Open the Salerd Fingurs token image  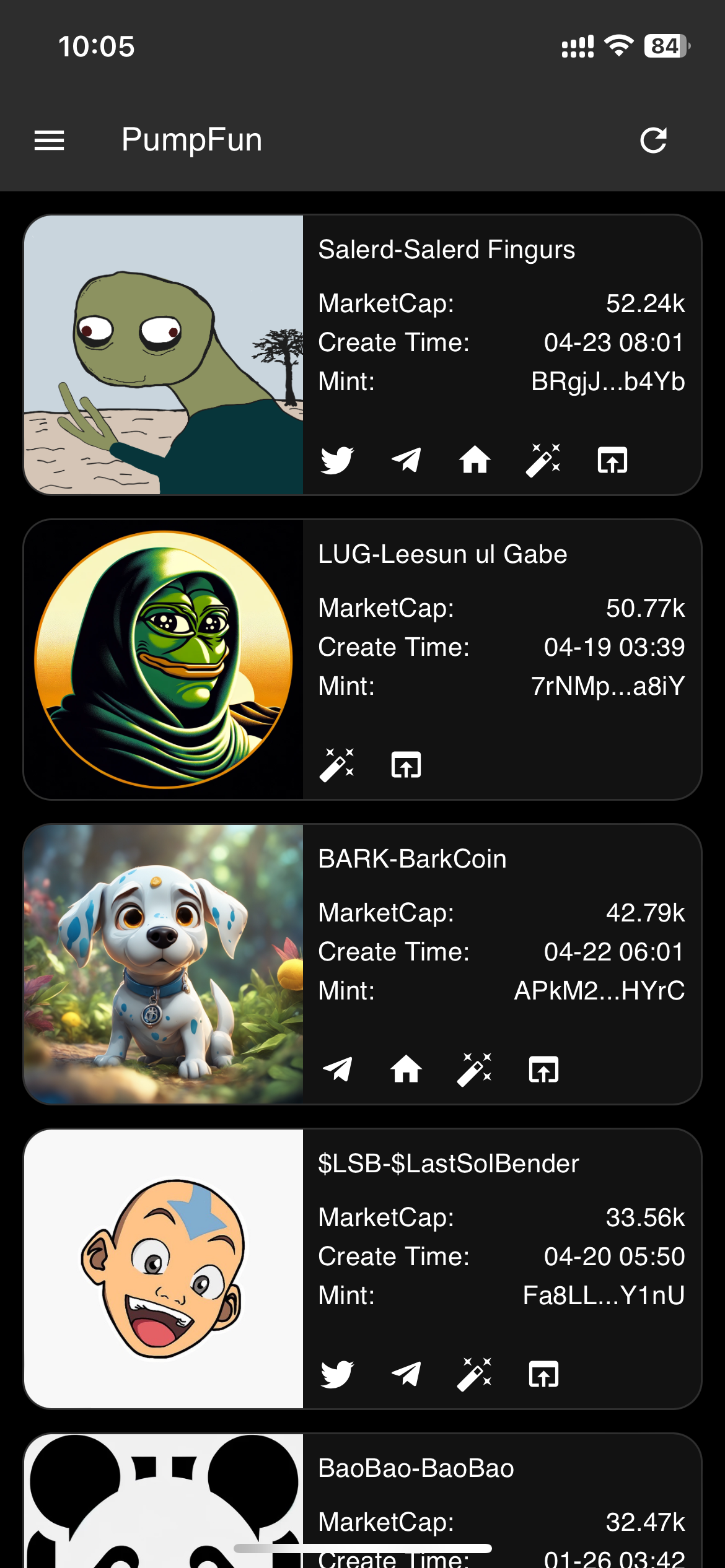click(164, 355)
